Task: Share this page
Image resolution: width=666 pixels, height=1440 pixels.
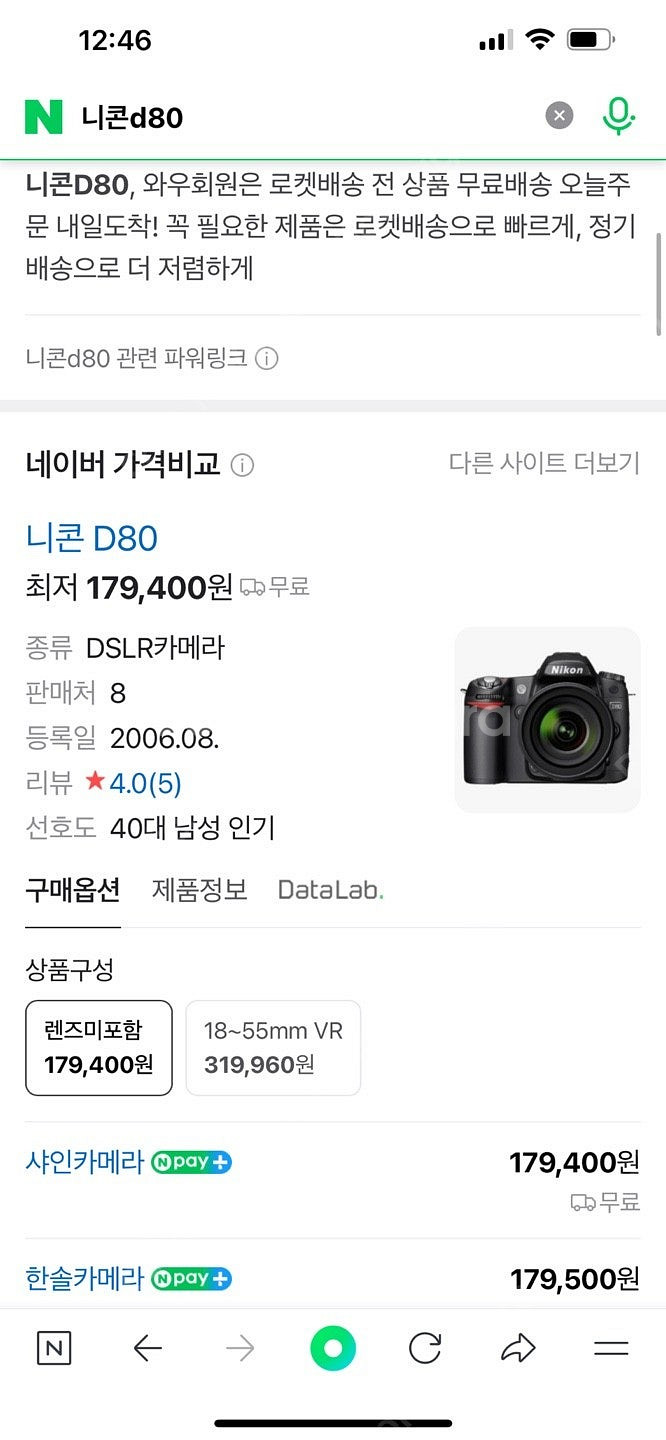Action: coord(518,1349)
